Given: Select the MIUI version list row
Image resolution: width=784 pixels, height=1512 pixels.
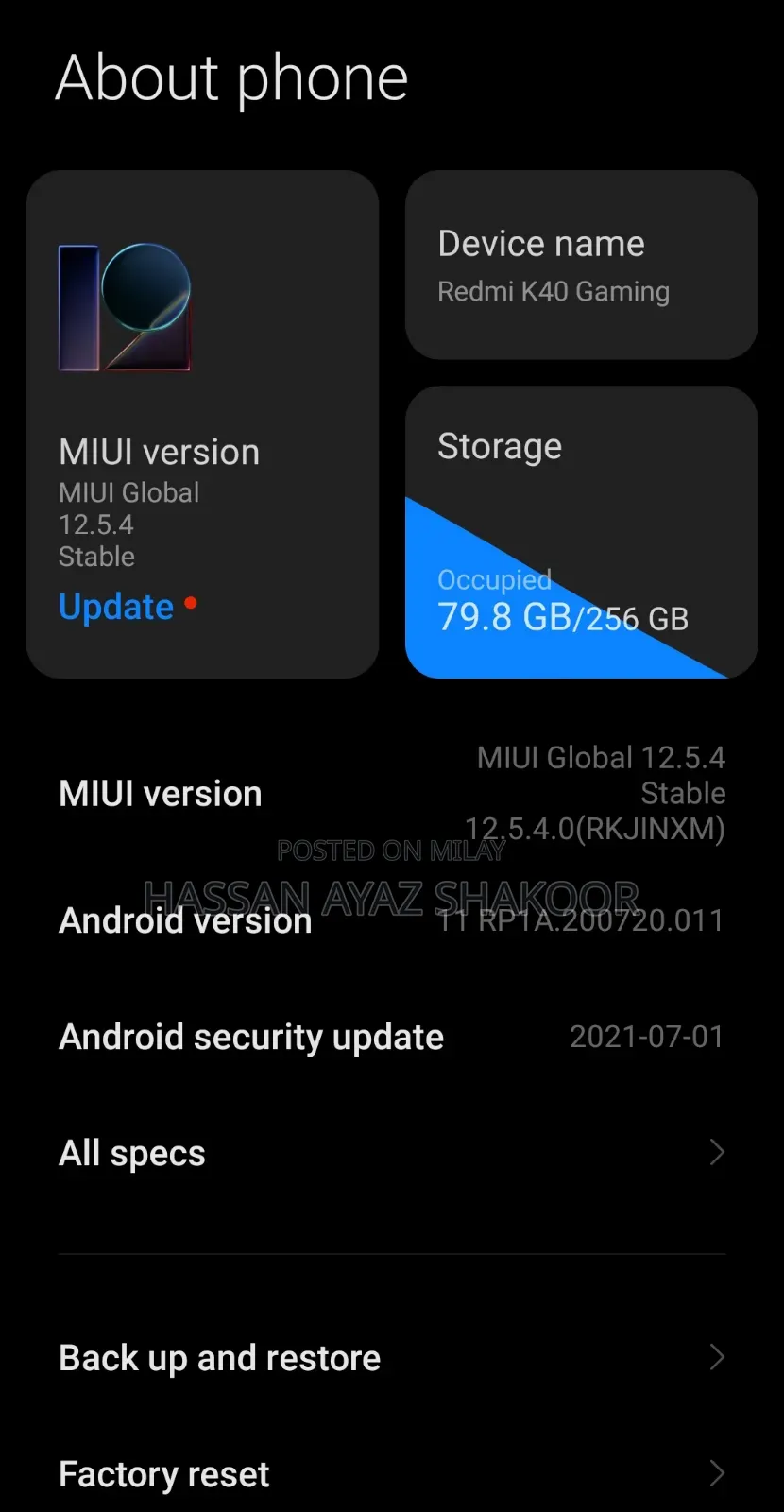Looking at the screenshot, I should click(392, 793).
